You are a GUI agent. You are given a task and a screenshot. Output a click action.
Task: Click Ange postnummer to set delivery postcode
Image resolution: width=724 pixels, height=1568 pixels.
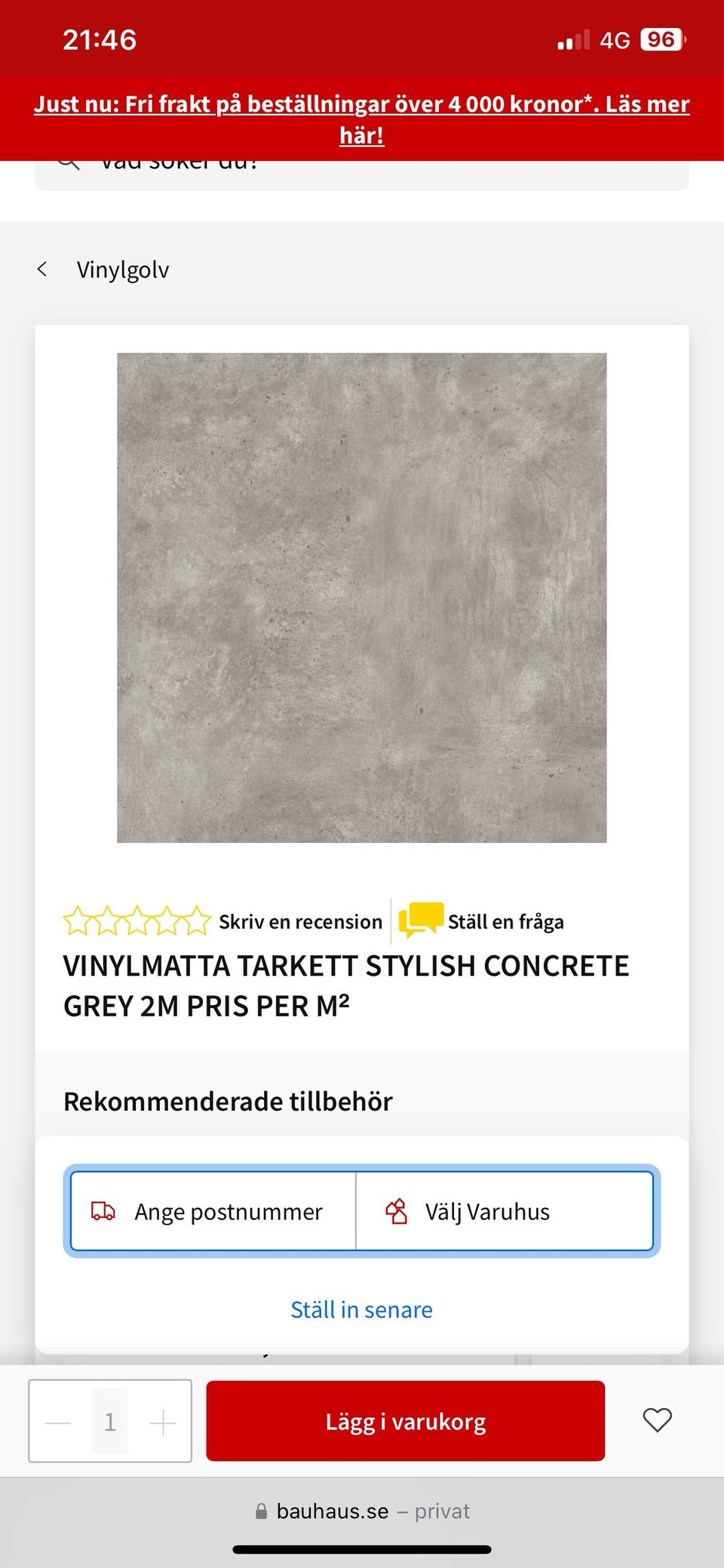point(227,1211)
